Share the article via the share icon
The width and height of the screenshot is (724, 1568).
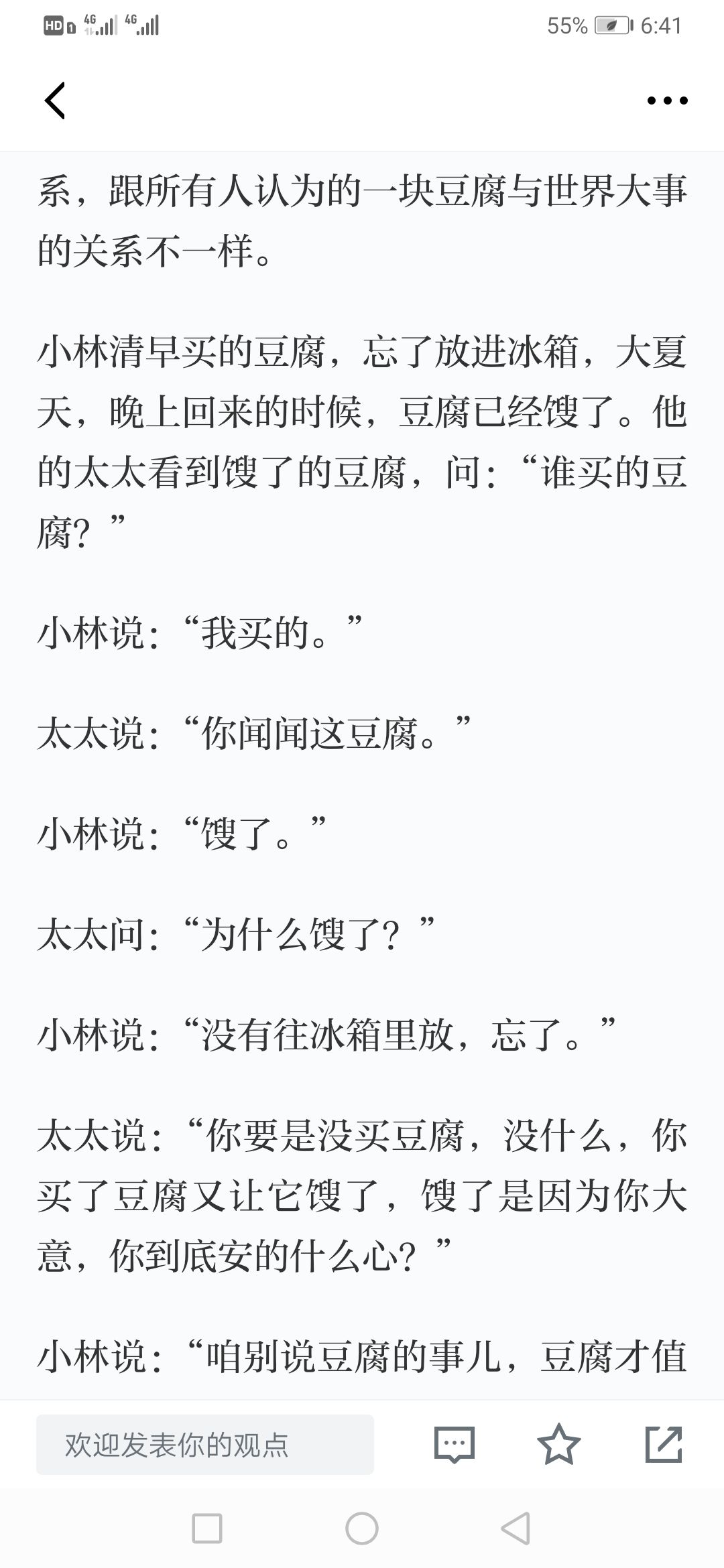point(664,1445)
